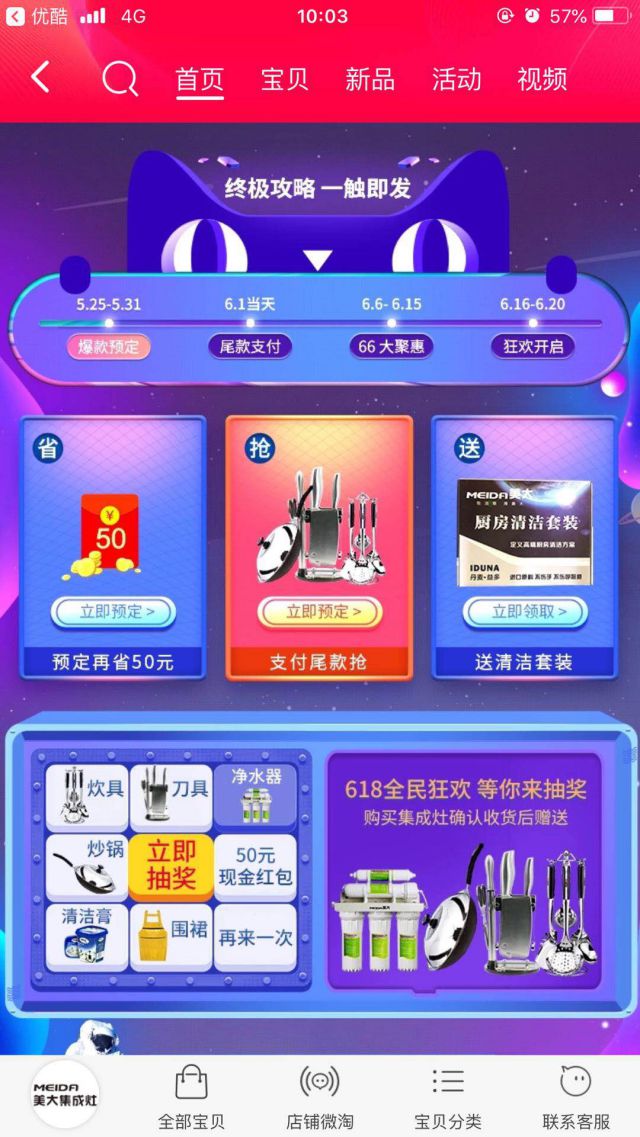
Task: Switch to the 新品 tab
Action: coord(370,79)
